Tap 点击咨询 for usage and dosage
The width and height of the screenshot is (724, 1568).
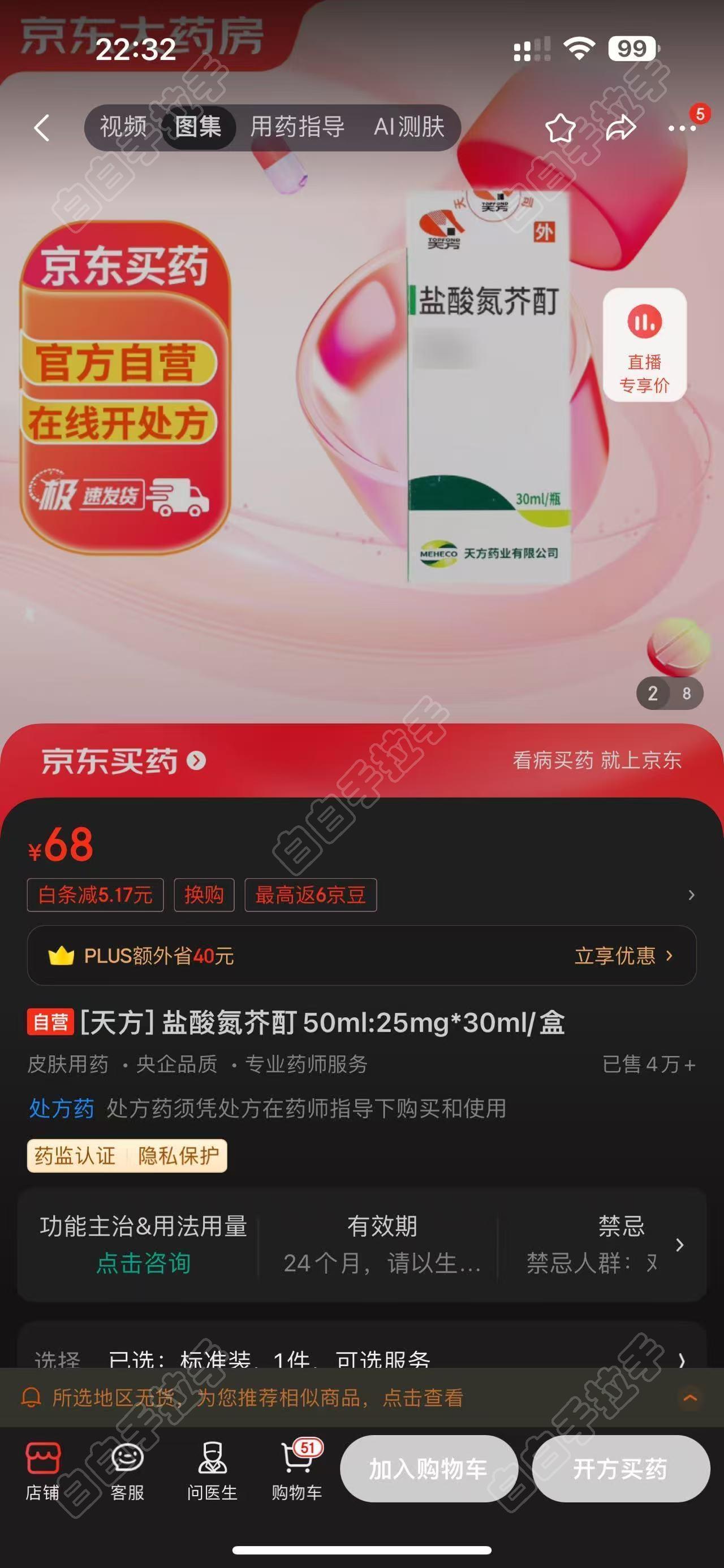point(144,1263)
